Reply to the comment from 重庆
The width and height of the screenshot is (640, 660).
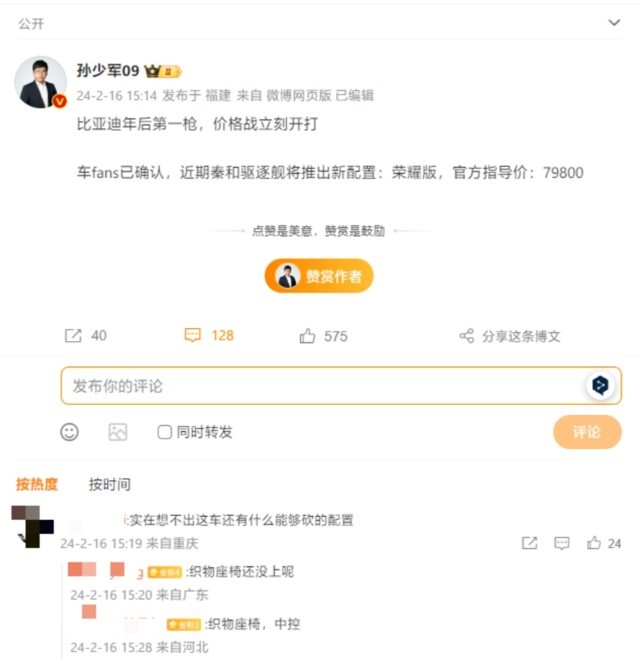[x=562, y=543]
